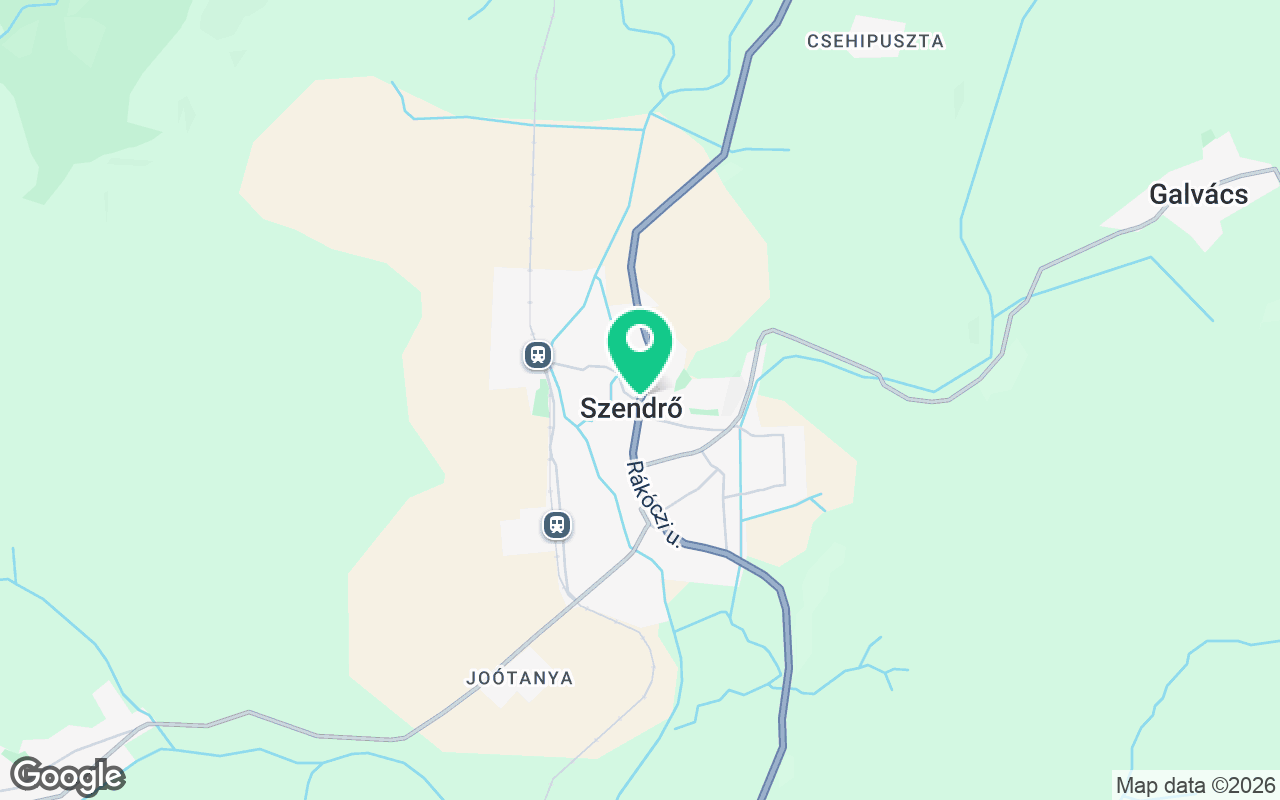The height and width of the screenshot is (800, 1280).
Task: Select the train station icon near Joótanya
Action: [x=557, y=524]
